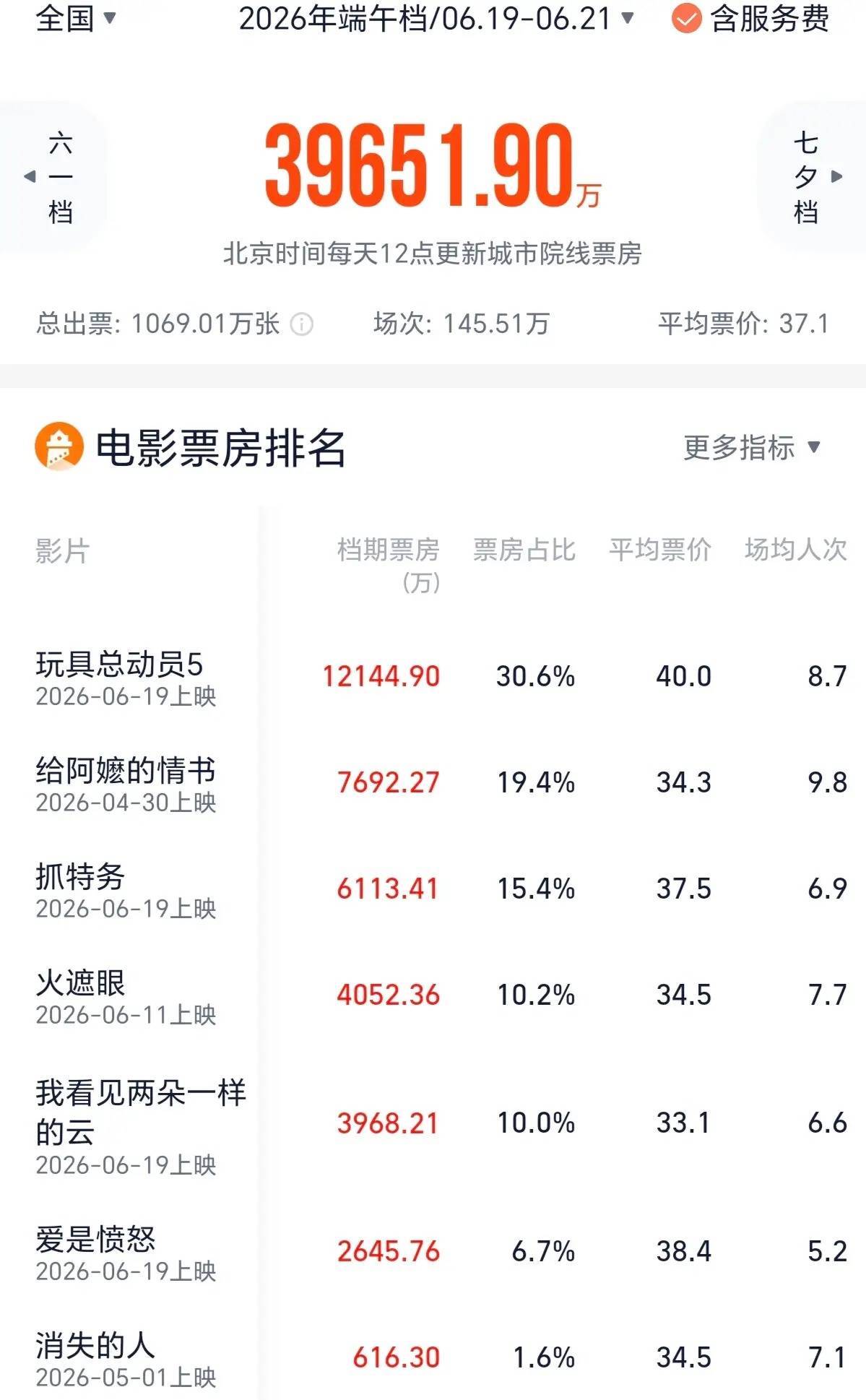This screenshot has width=866, height=1400.
Task: Uncheck the 含服务费 option
Action: [x=750, y=19]
